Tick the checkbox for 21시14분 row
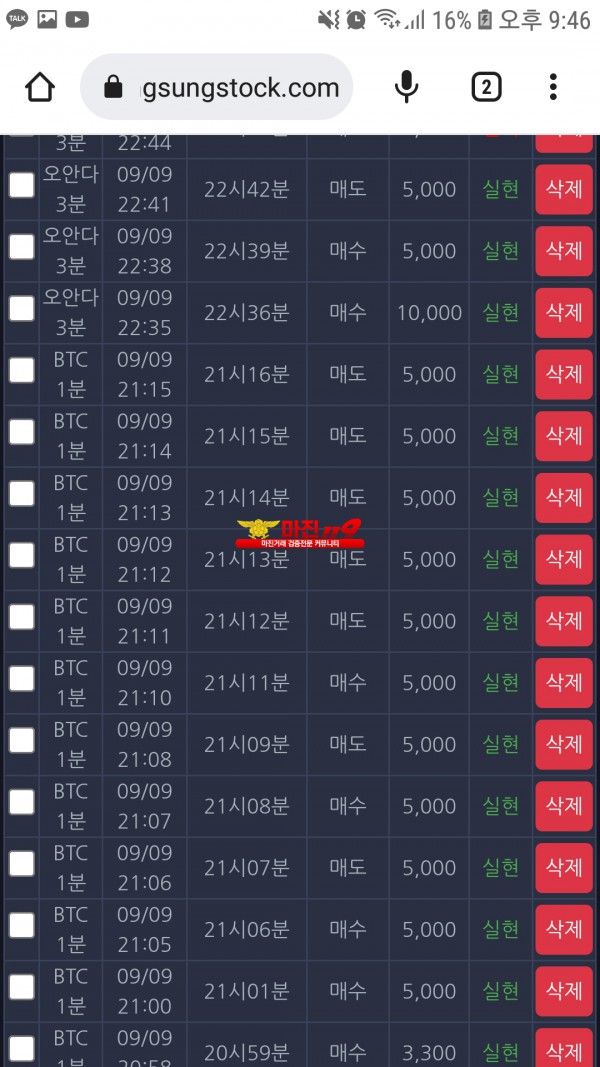 22,493
